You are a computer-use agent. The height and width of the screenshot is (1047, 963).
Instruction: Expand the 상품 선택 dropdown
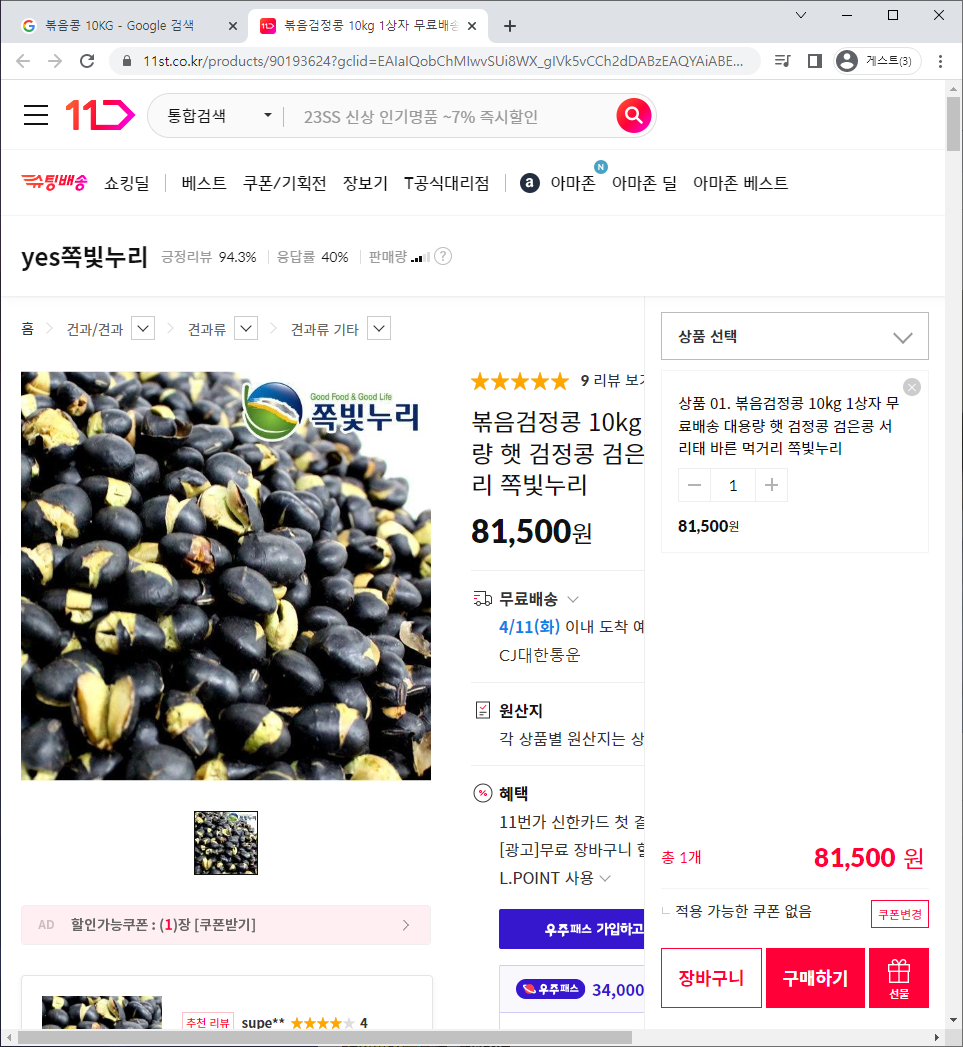tap(795, 336)
